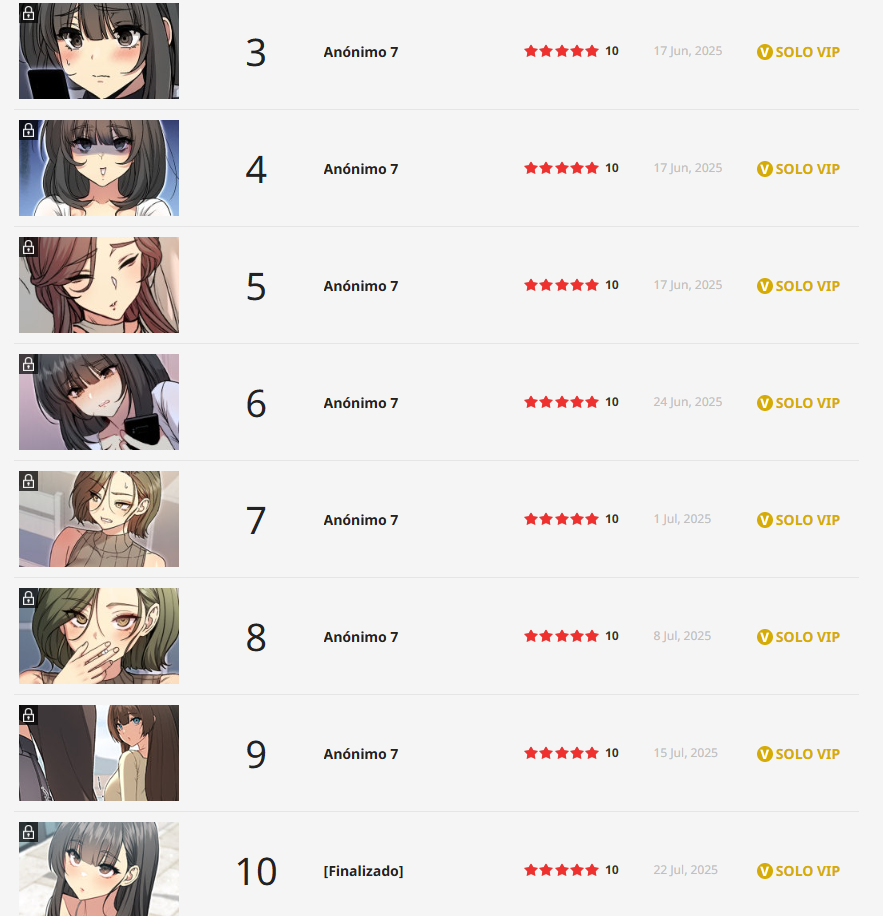883x916 pixels.
Task: View the chapter 9 thumbnail
Action: tap(99, 753)
